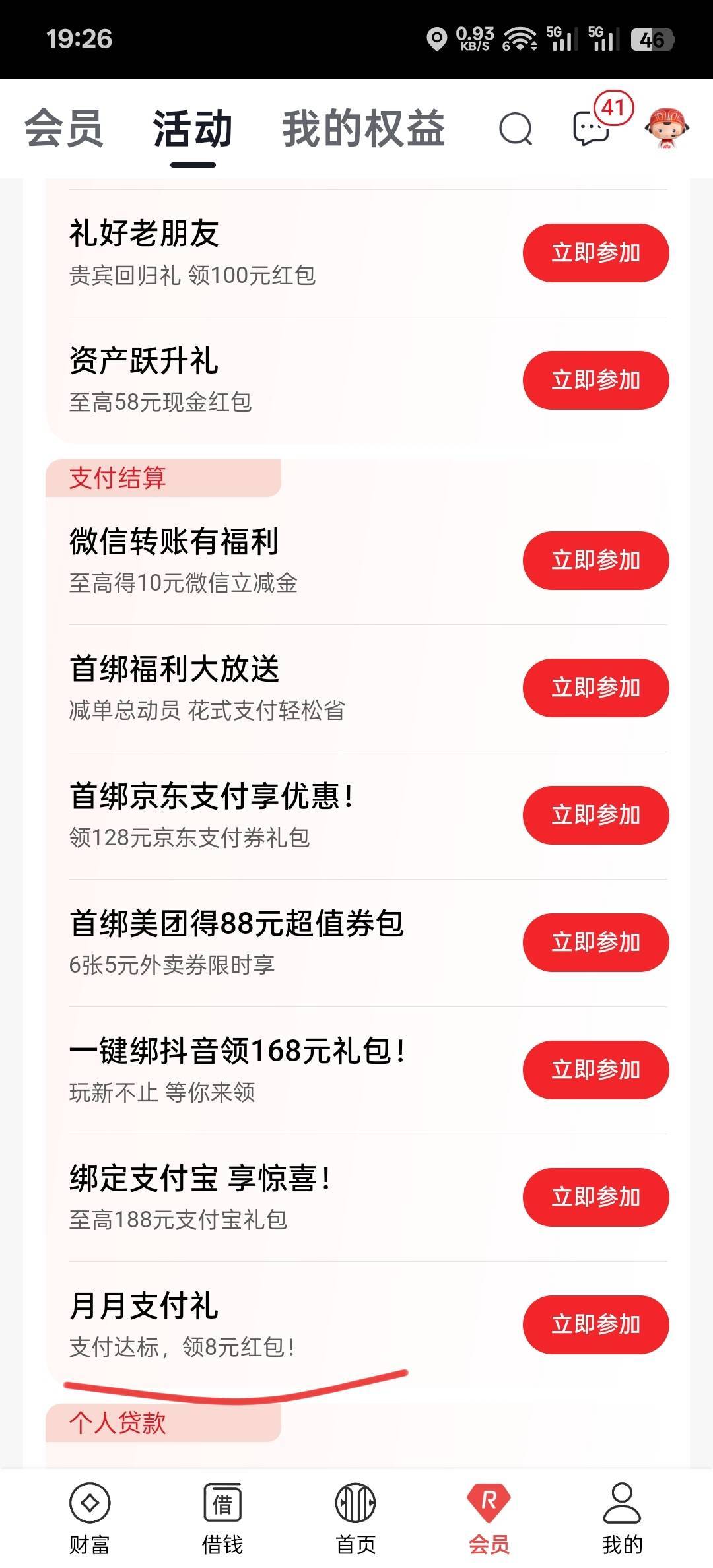This screenshot has height=1568, width=713.
Task: Tap 立即参加 for 首绑京东支付享优惠
Action: pos(595,815)
